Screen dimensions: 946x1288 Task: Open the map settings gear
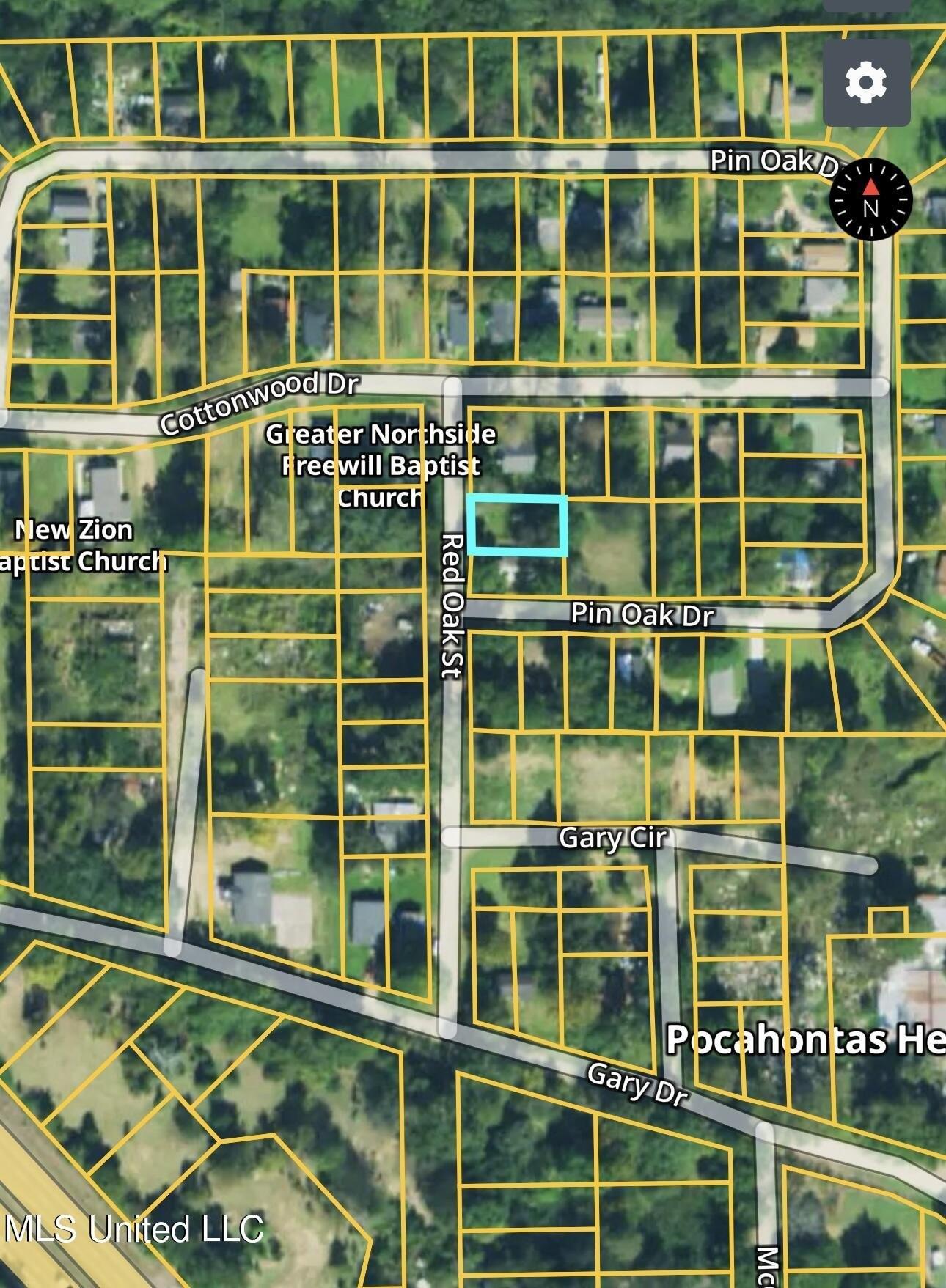pos(866,82)
